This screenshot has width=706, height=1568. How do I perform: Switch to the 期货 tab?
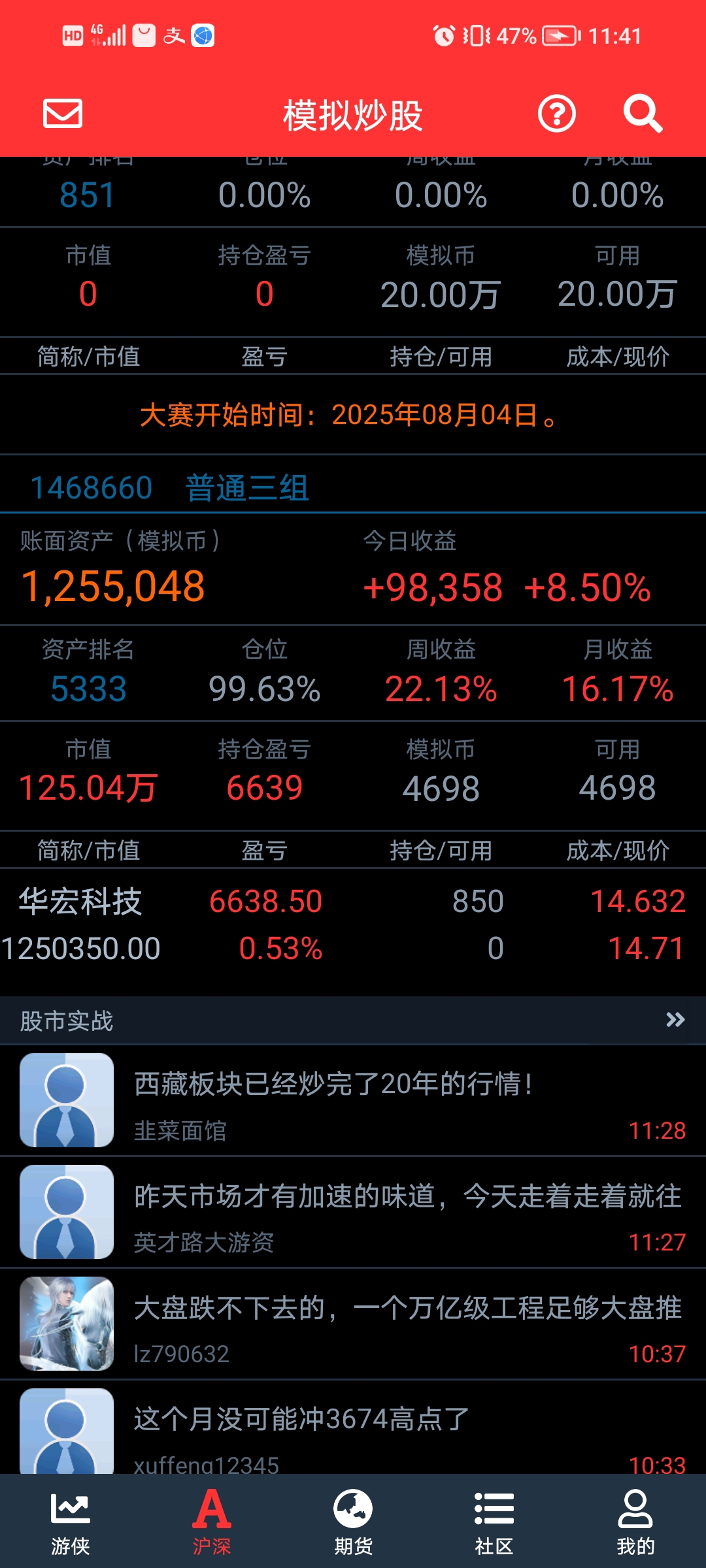point(353,1522)
